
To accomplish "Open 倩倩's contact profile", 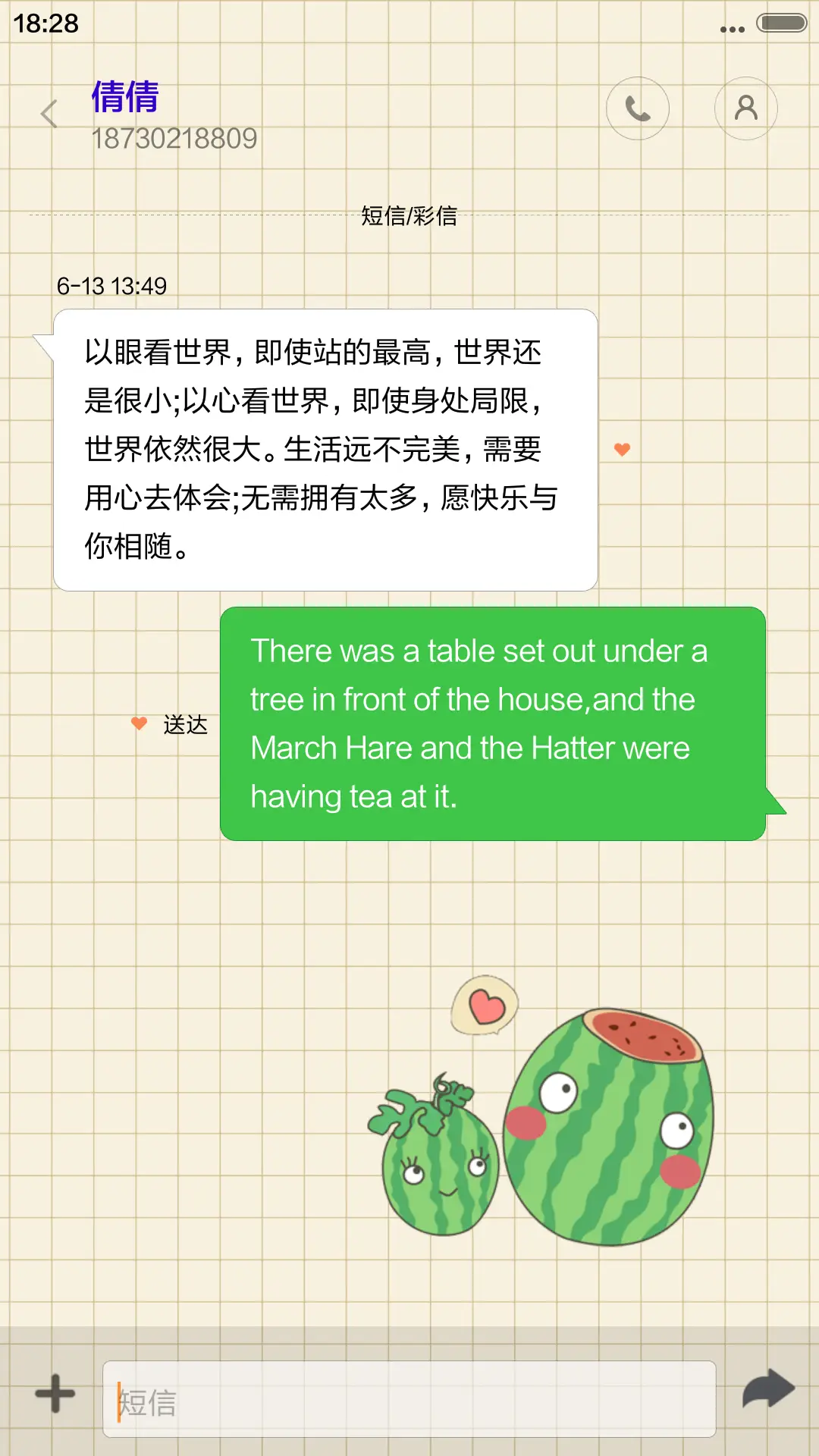I will coord(745,108).
